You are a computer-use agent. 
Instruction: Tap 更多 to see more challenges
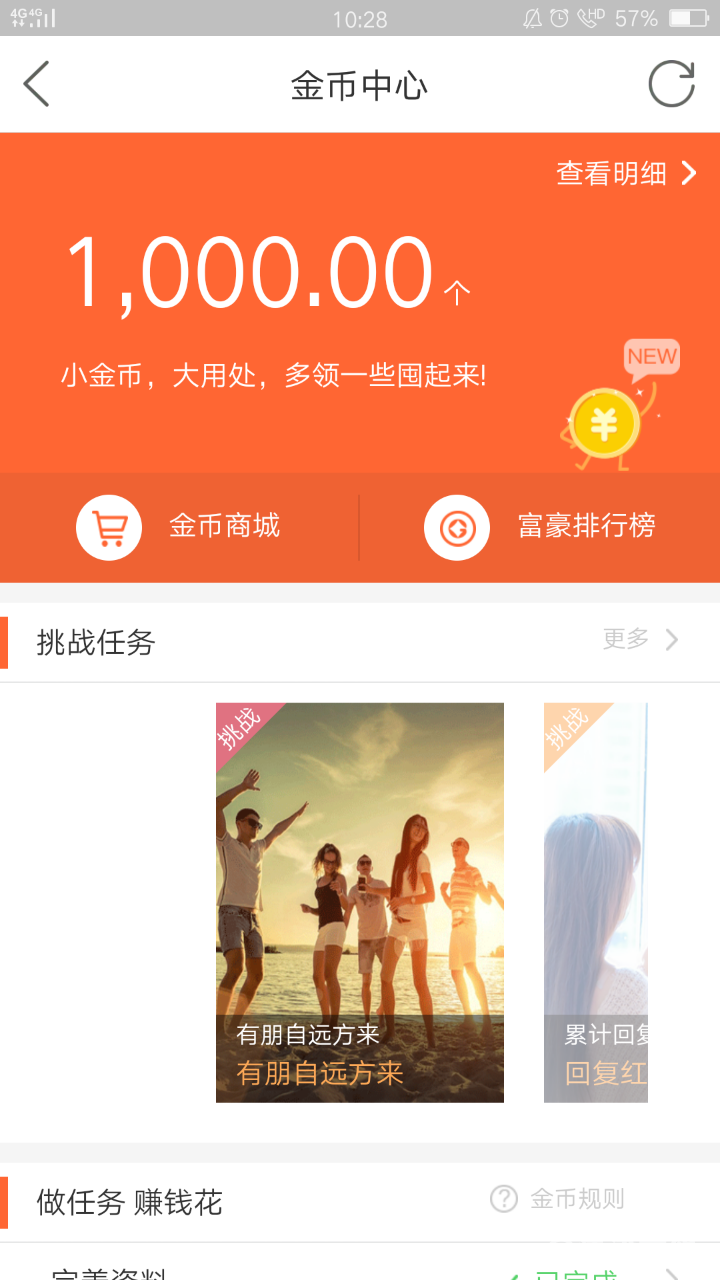click(641, 640)
